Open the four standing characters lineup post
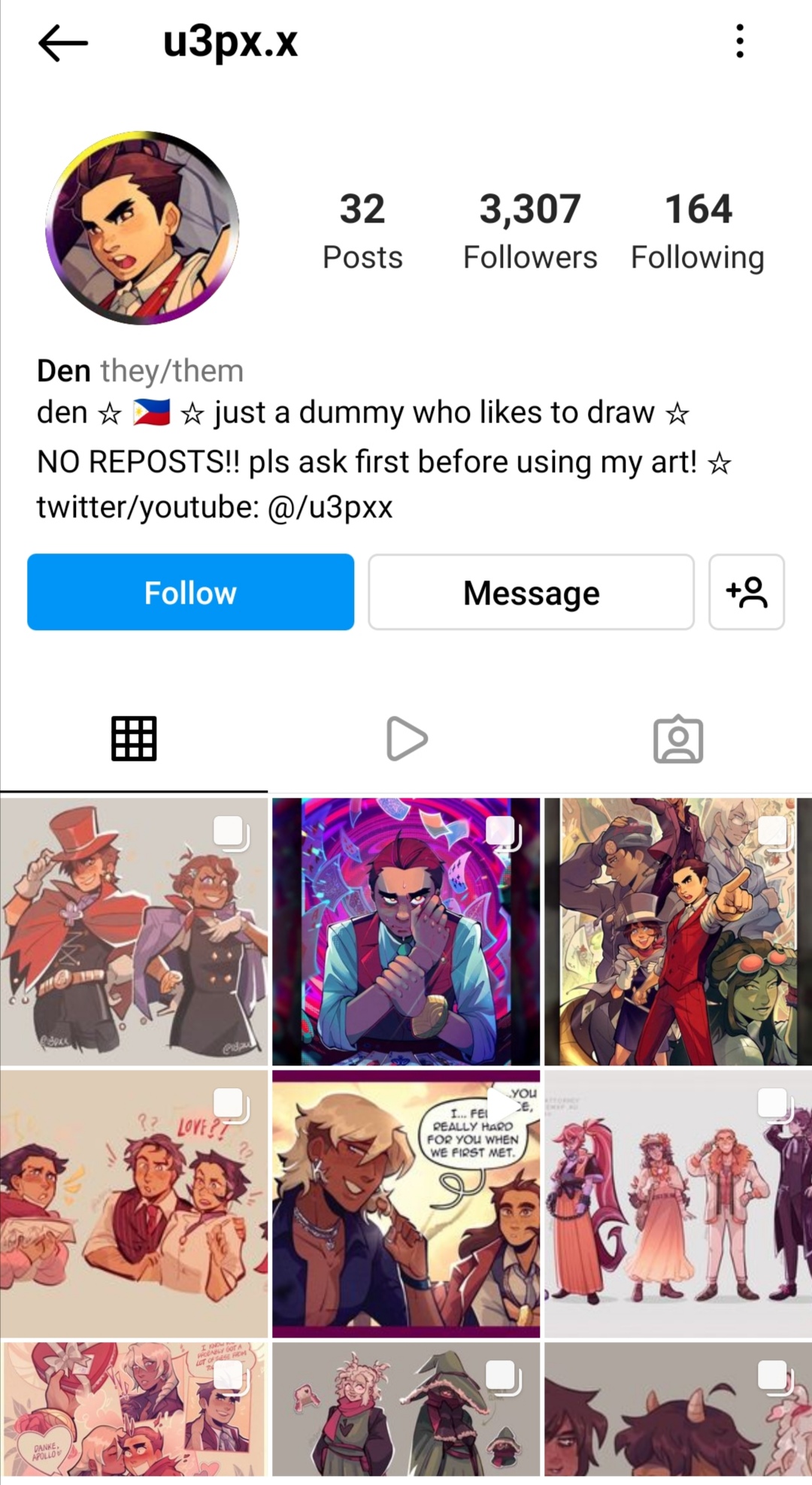The image size is (812, 1485). point(678,1204)
